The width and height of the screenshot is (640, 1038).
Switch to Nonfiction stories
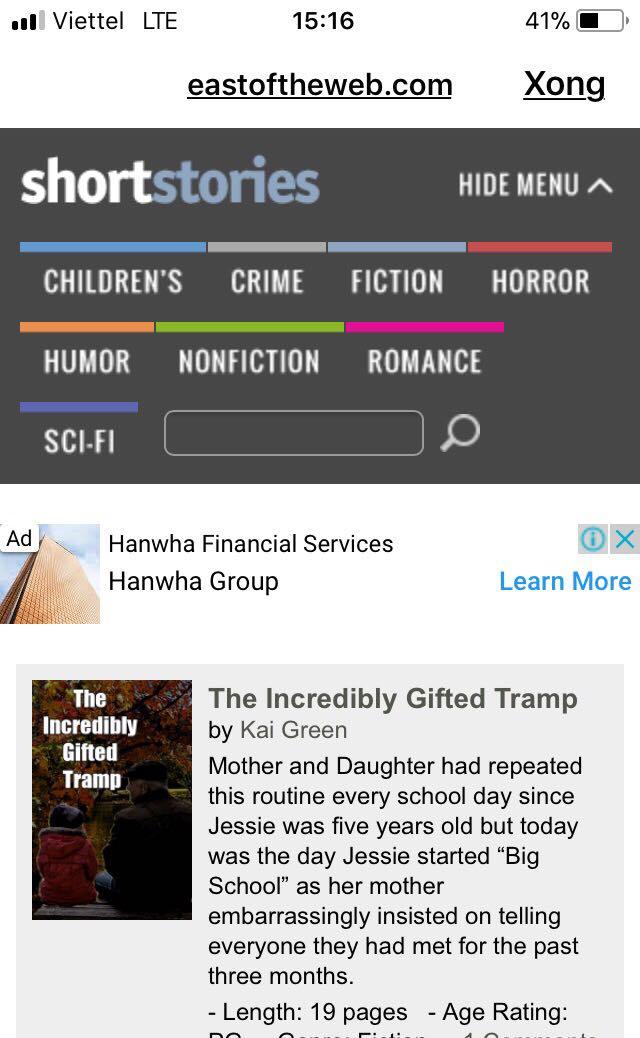click(249, 362)
